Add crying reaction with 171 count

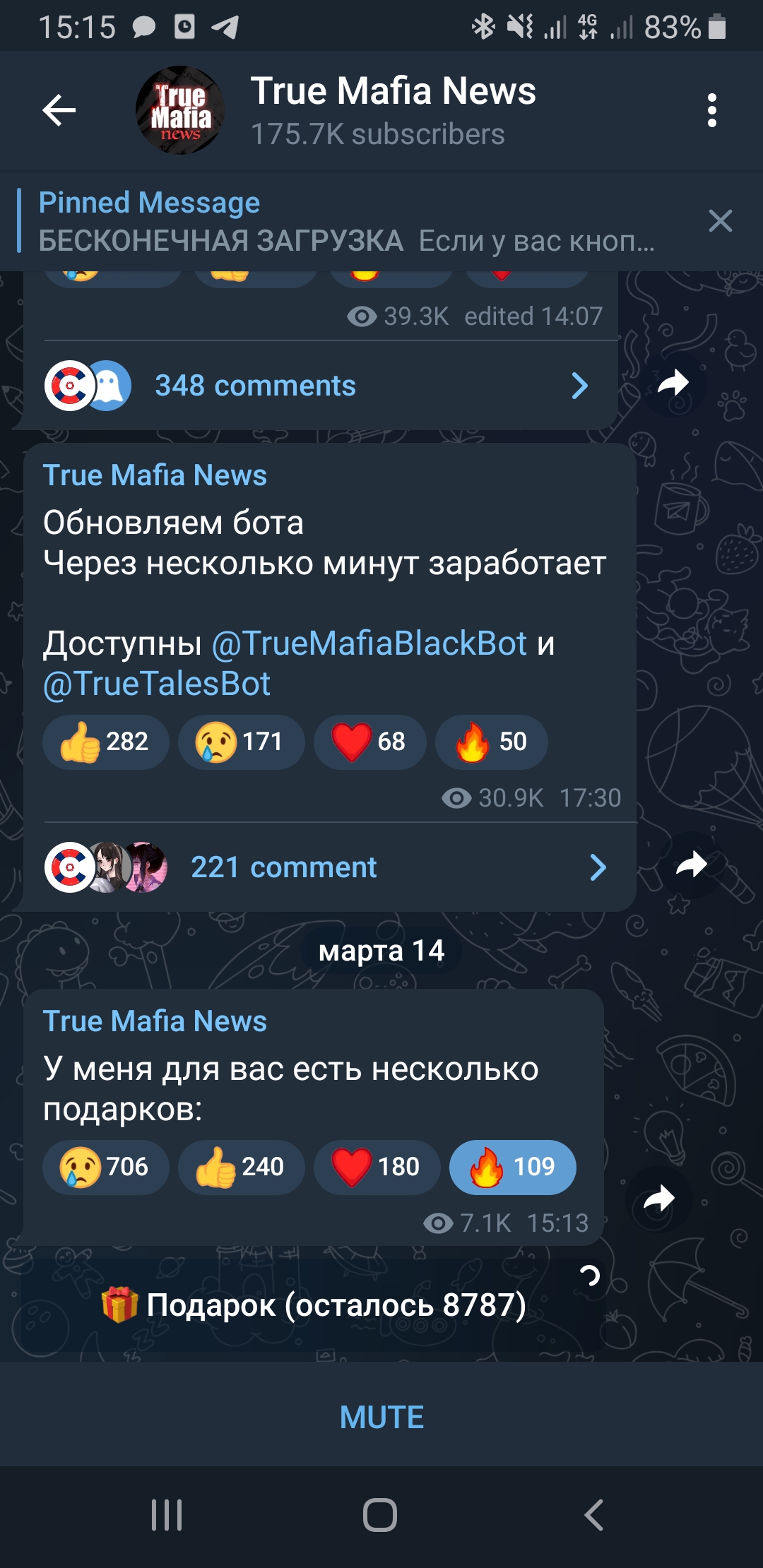click(241, 742)
